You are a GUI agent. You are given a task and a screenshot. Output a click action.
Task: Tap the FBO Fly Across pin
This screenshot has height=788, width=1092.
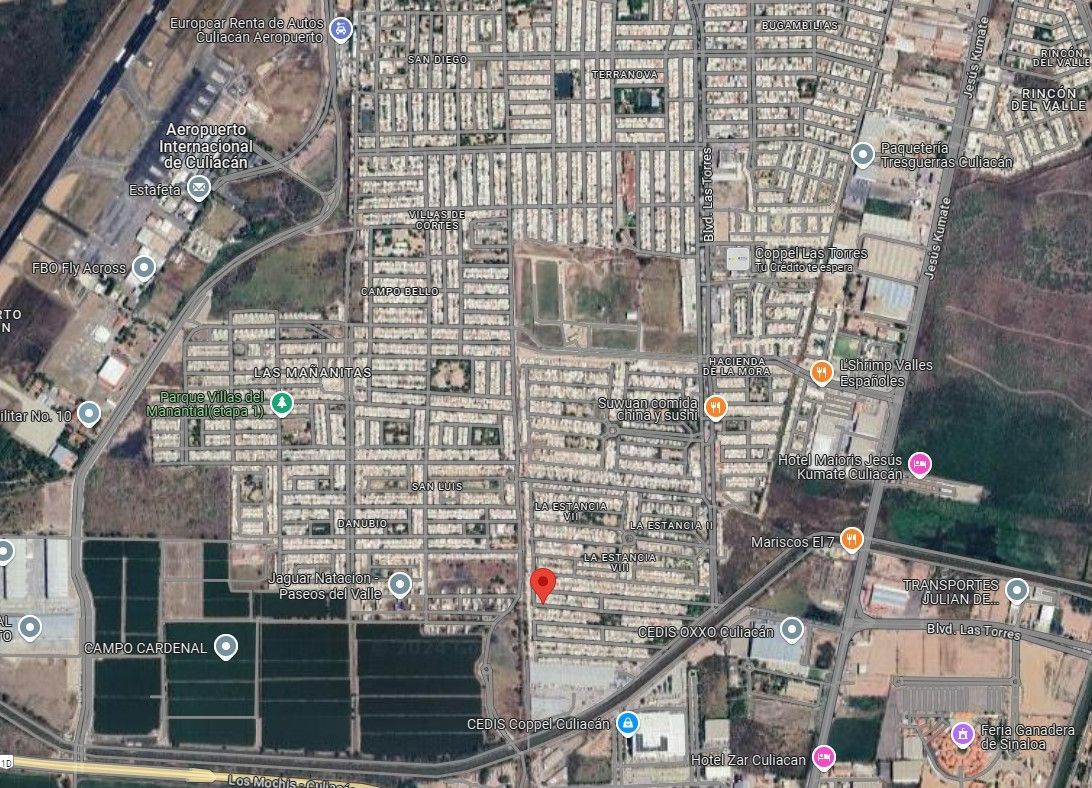144,268
